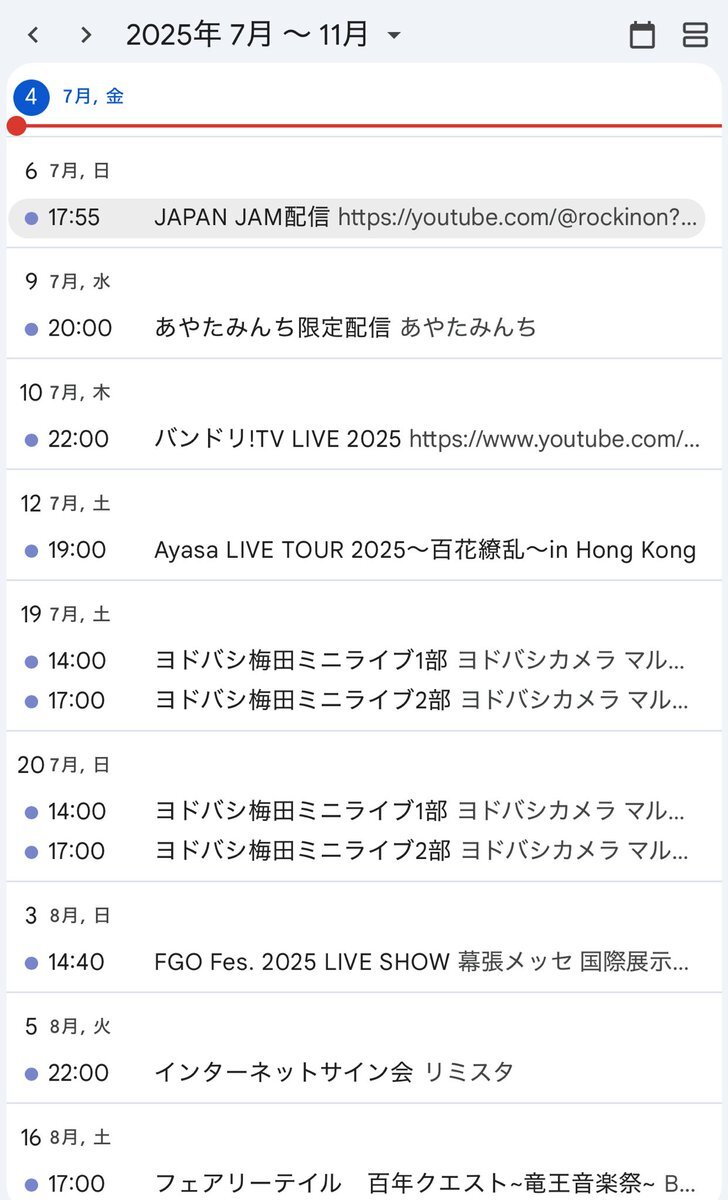The width and height of the screenshot is (728, 1200).
Task: Jump to today with the calendar icon
Action: click(642, 35)
